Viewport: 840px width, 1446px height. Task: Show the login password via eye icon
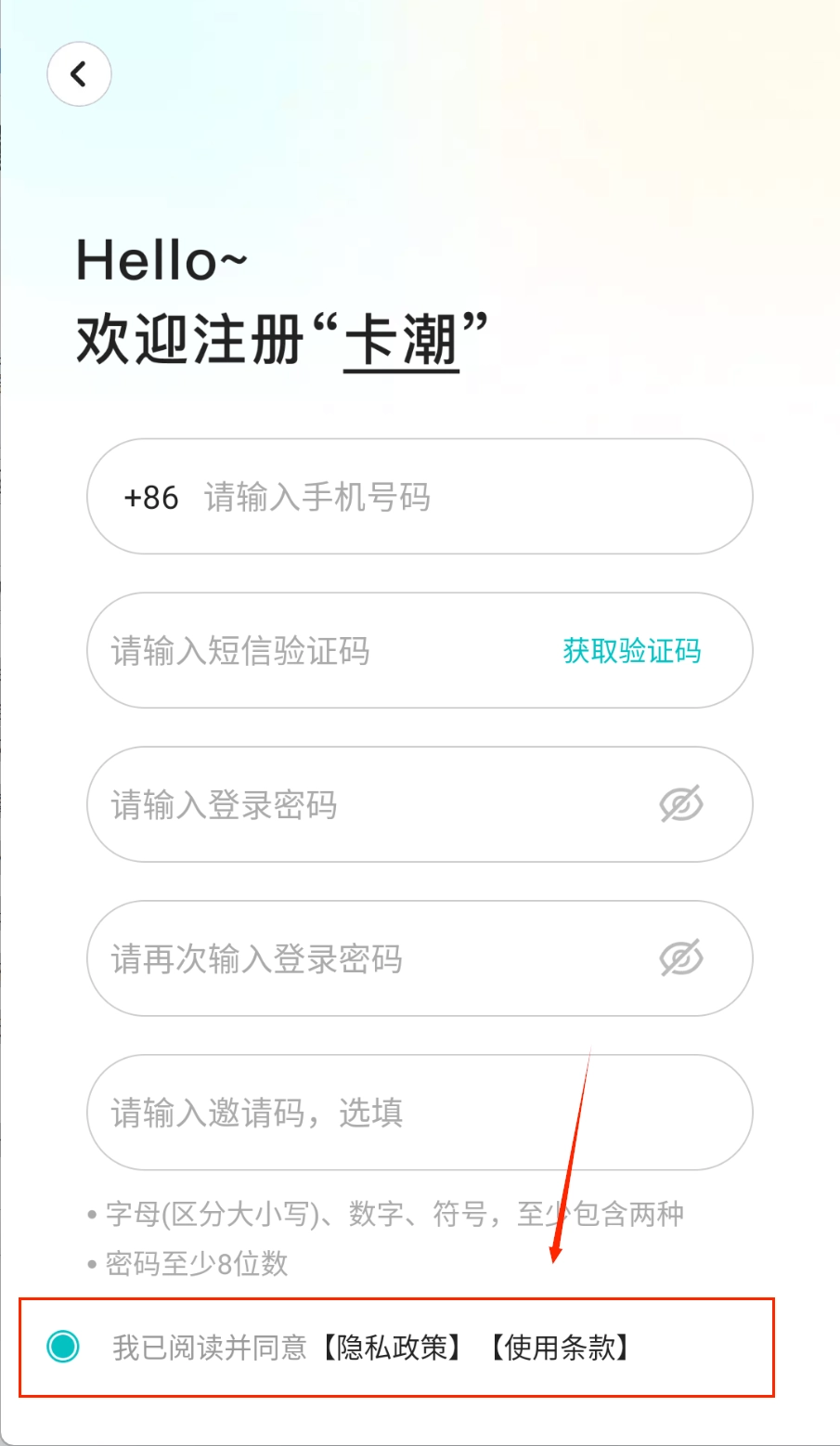tap(681, 804)
